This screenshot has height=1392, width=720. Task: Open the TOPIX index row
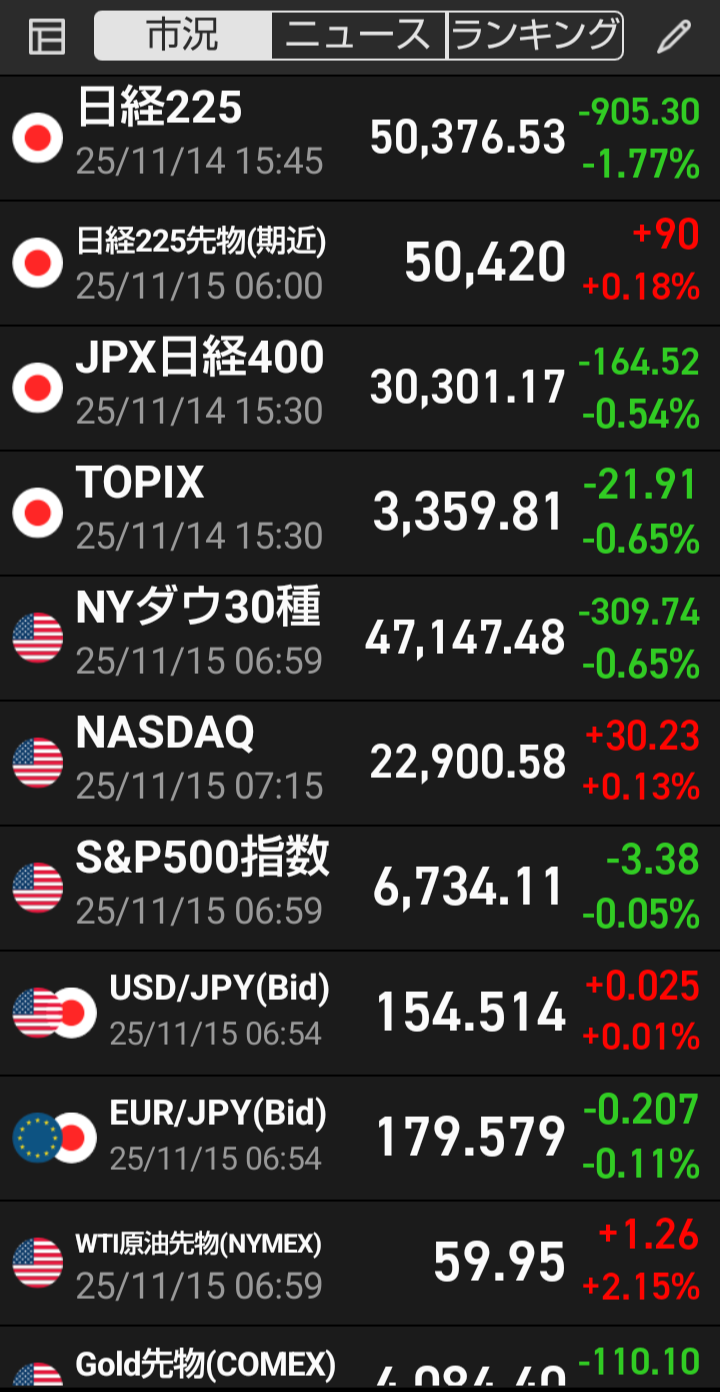pyautogui.click(x=360, y=513)
